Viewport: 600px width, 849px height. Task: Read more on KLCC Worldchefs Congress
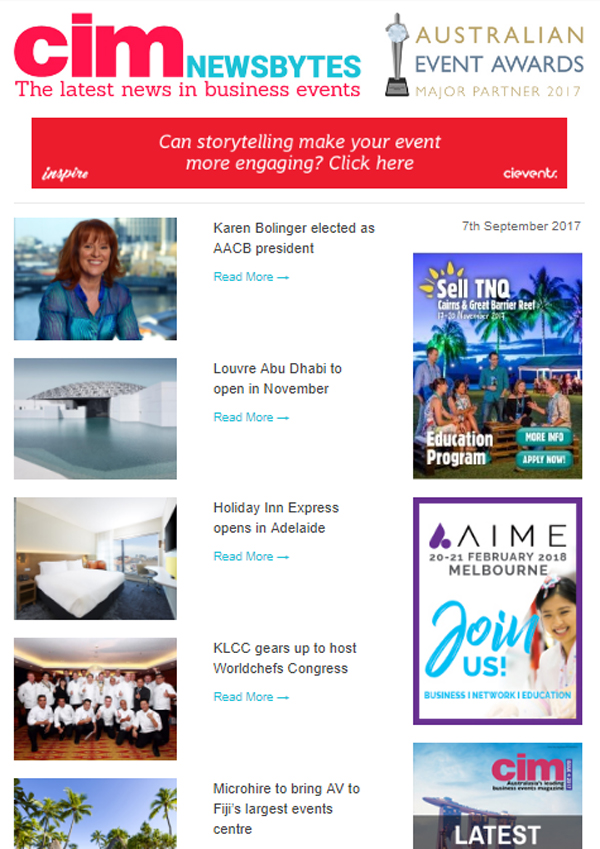coord(251,697)
